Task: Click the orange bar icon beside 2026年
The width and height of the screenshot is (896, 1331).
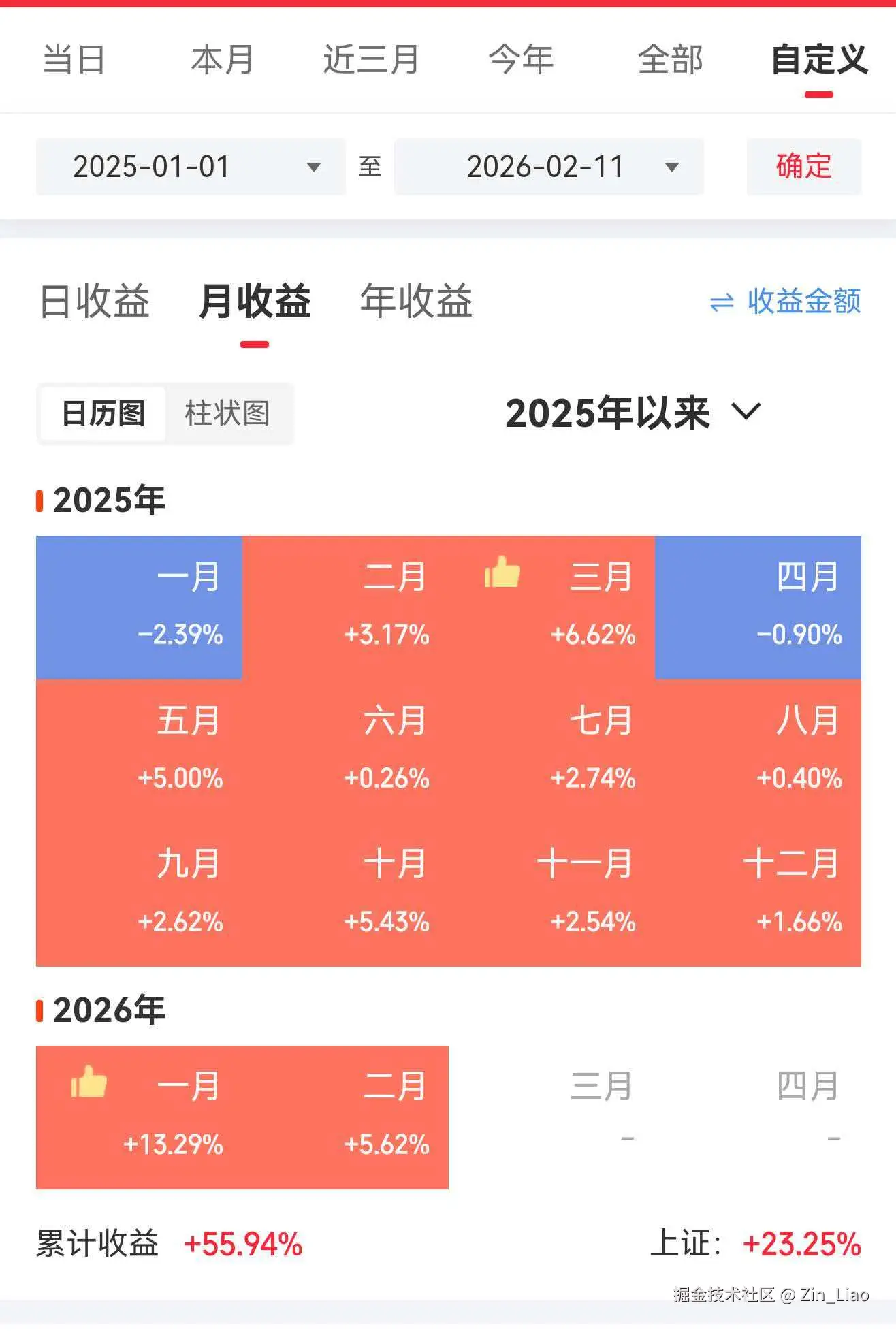Action: [41, 1012]
